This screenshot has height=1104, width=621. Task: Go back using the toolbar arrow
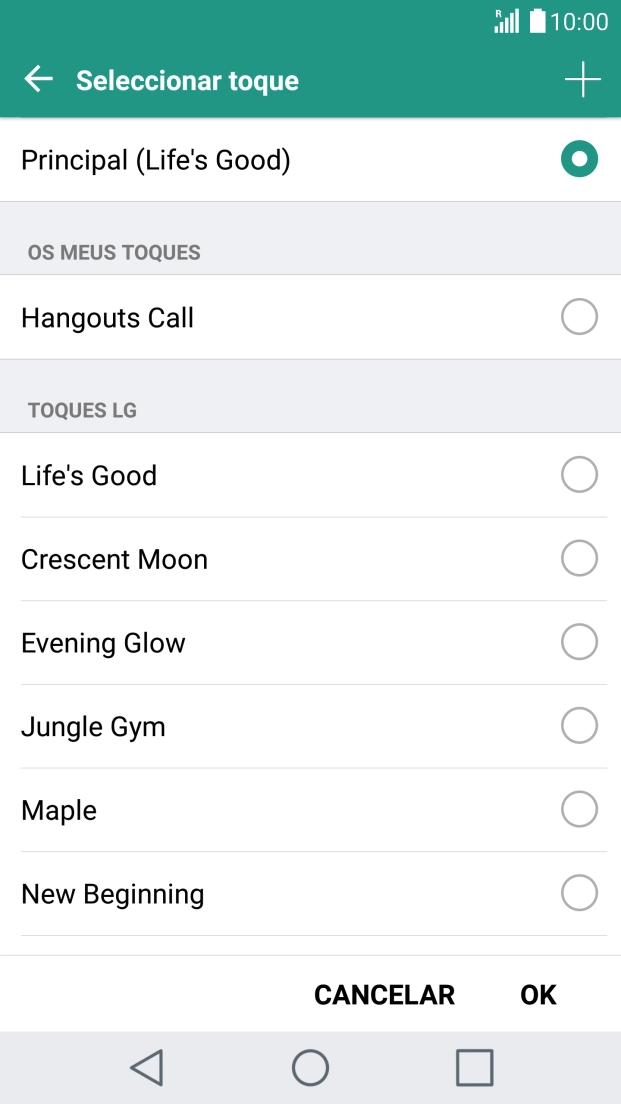tap(38, 80)
